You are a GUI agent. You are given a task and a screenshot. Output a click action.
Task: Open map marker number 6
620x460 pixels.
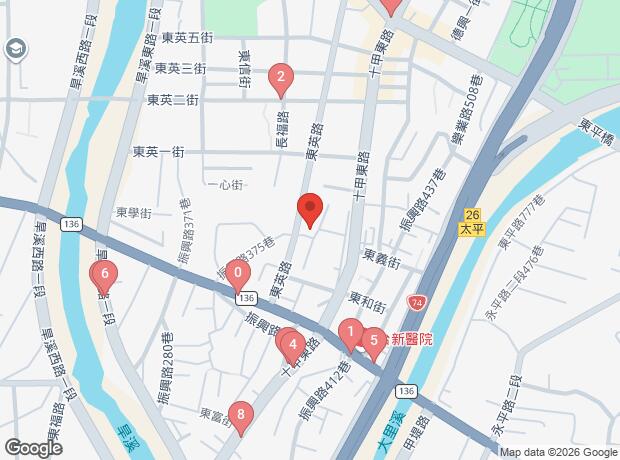point(105,278)
